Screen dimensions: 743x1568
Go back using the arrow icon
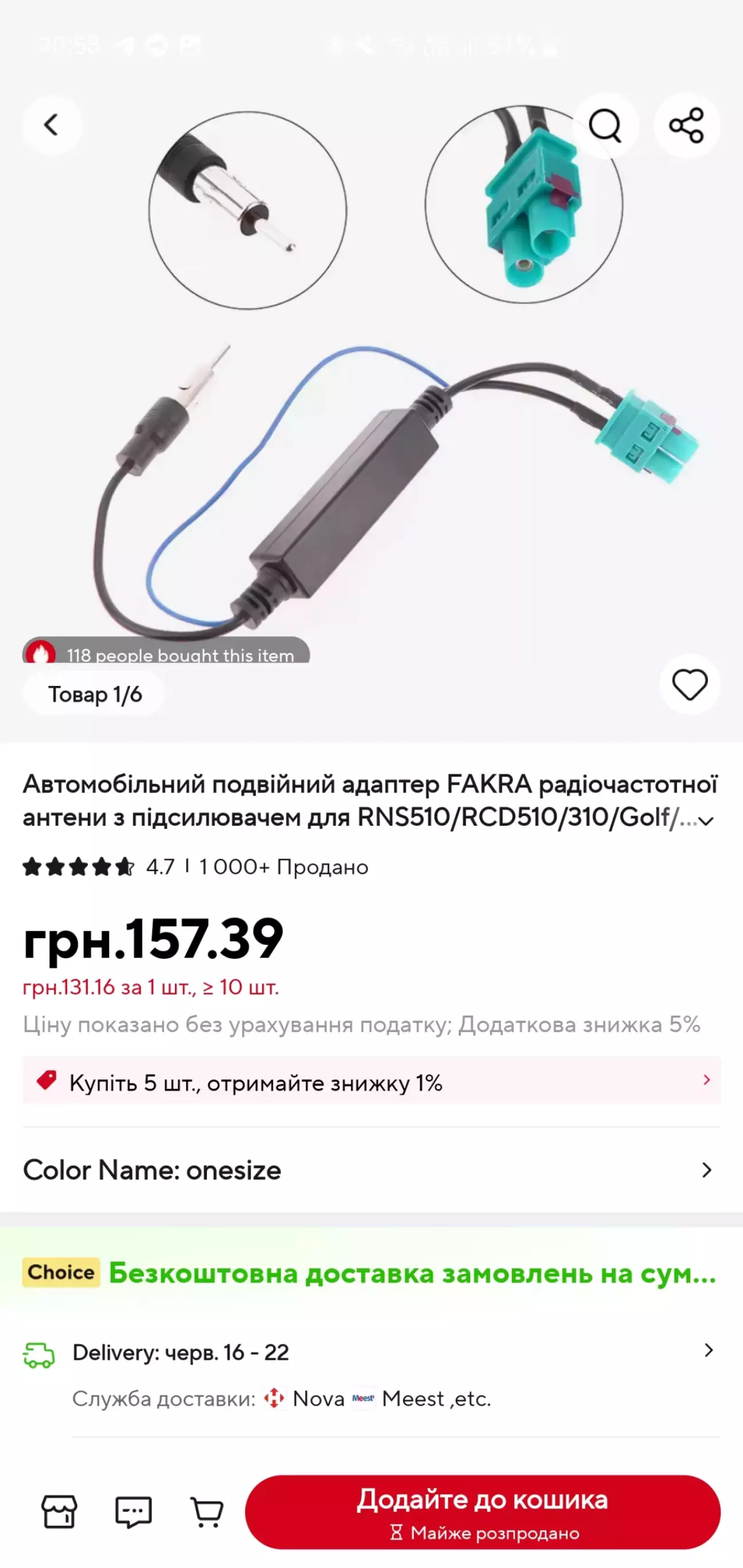[52, 125]
